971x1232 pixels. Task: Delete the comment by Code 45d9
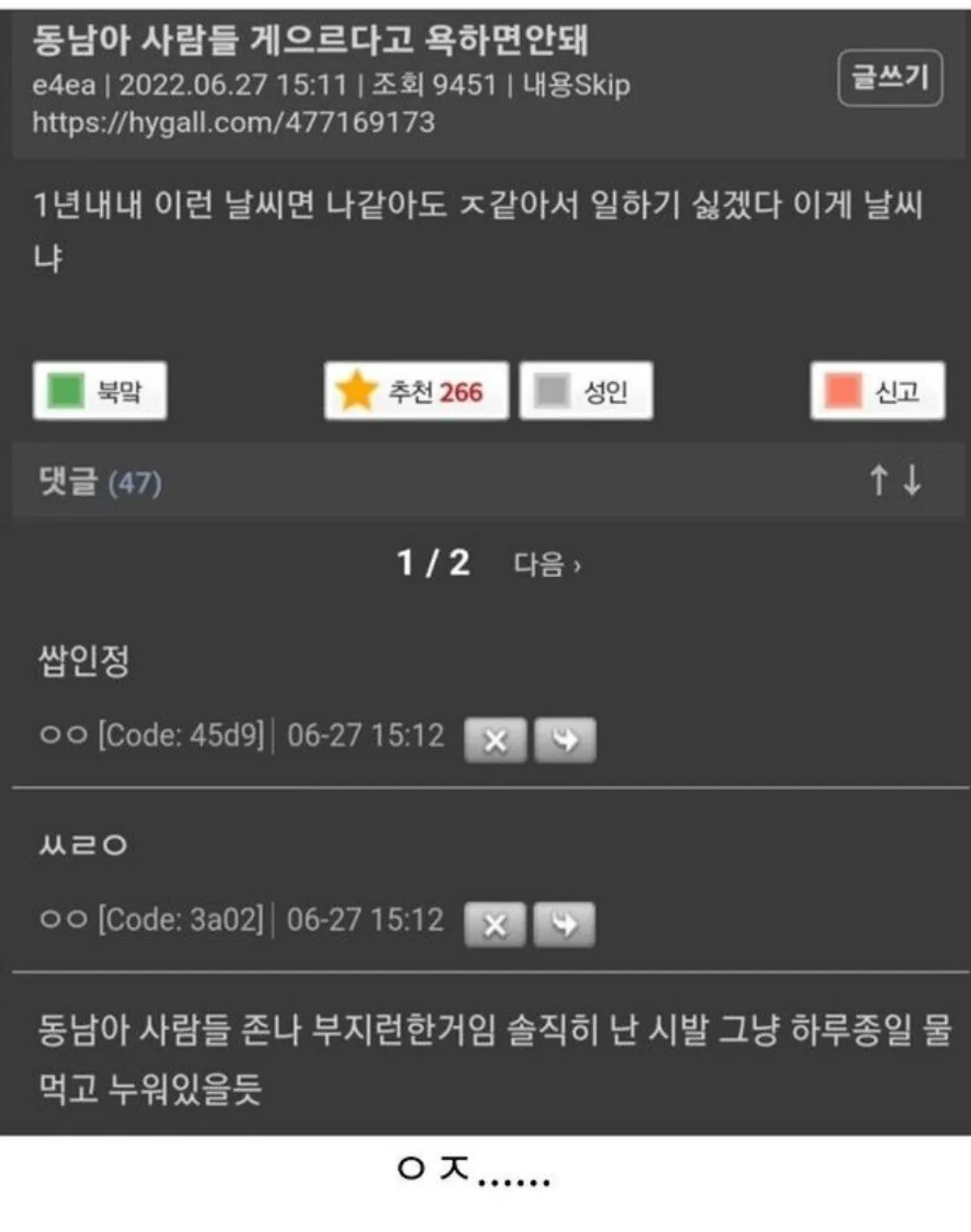click(x=495, y=740)
